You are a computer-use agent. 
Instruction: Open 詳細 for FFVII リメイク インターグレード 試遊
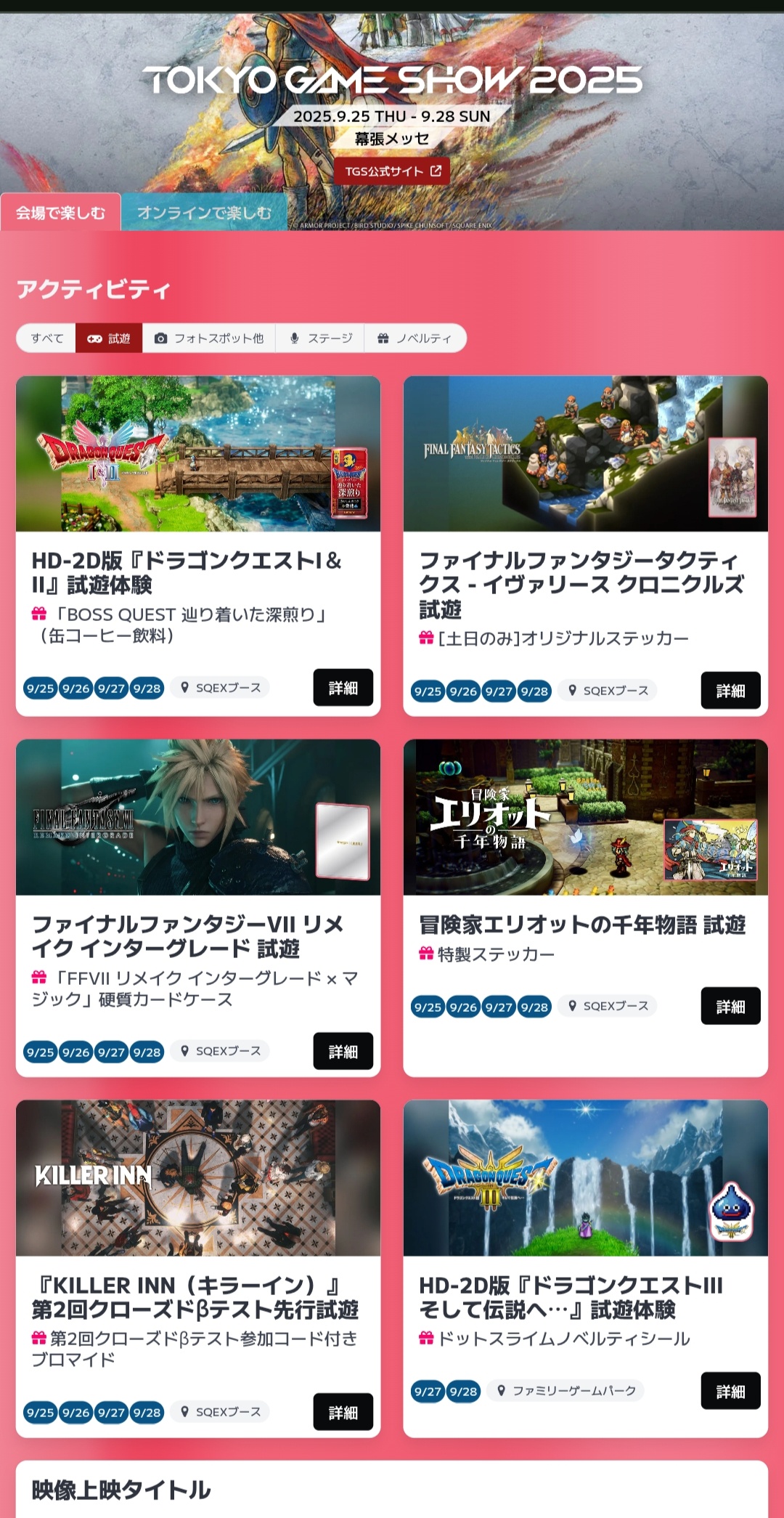[x=343, y=1052]
